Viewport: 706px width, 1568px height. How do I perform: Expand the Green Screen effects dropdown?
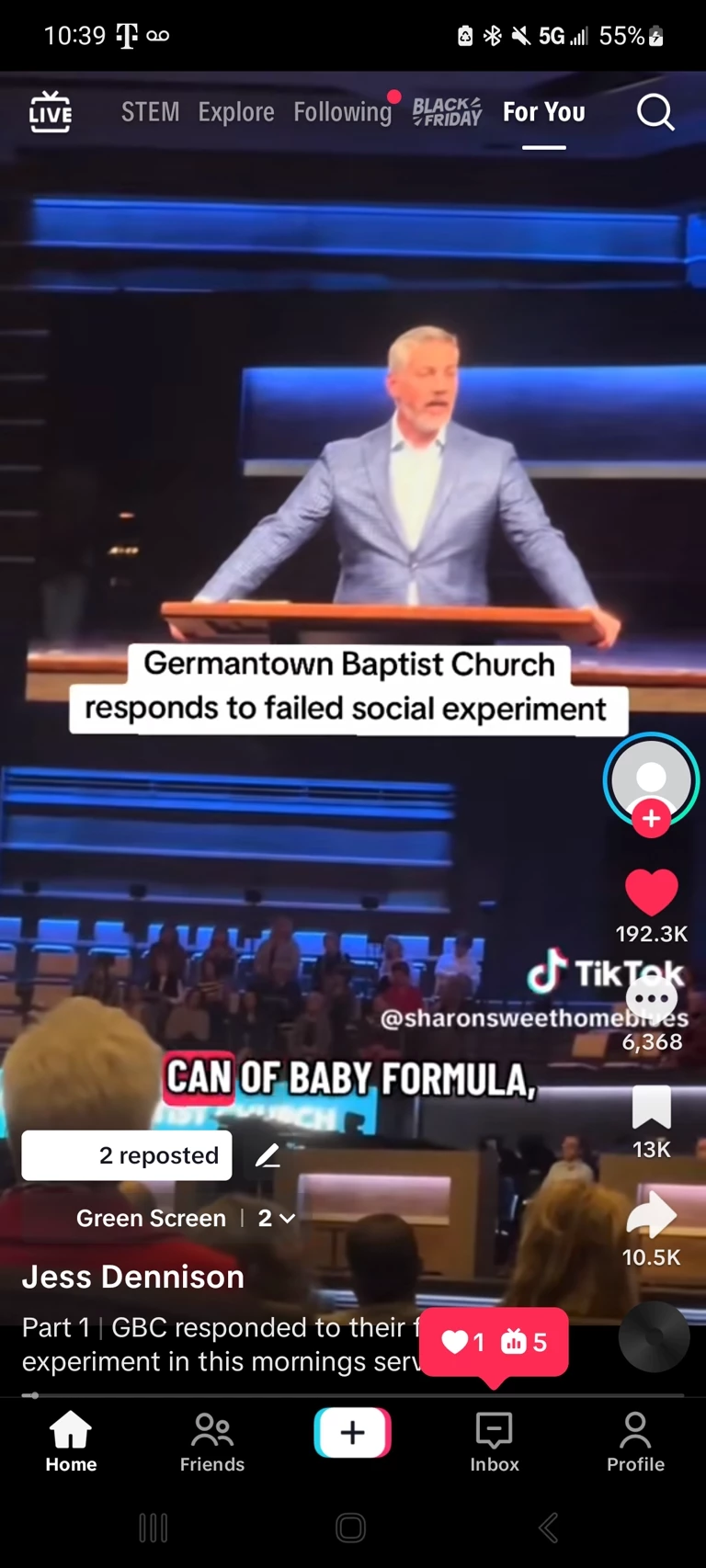click(276, 1218)
